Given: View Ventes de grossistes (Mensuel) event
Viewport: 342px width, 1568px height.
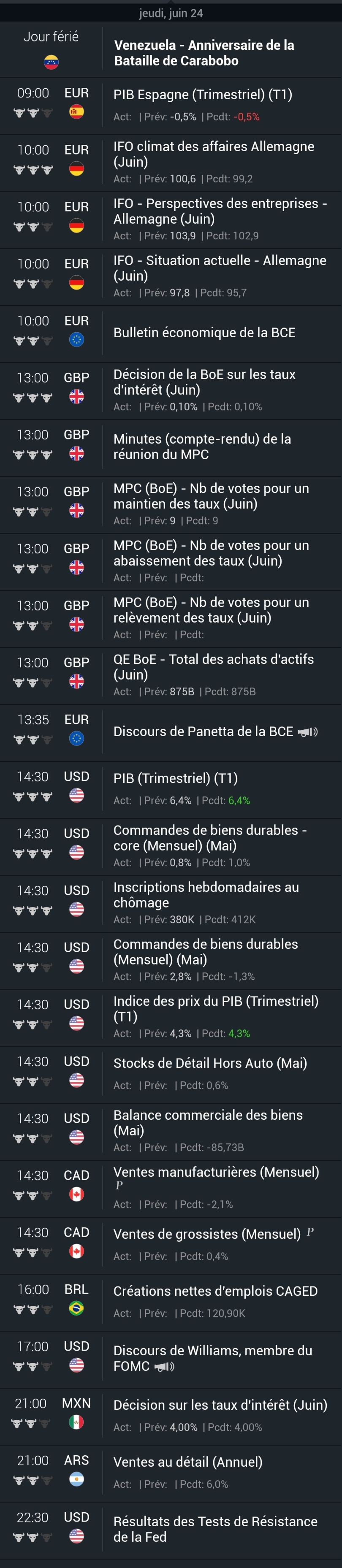Looking at the screenshot, I should 206,1235.
